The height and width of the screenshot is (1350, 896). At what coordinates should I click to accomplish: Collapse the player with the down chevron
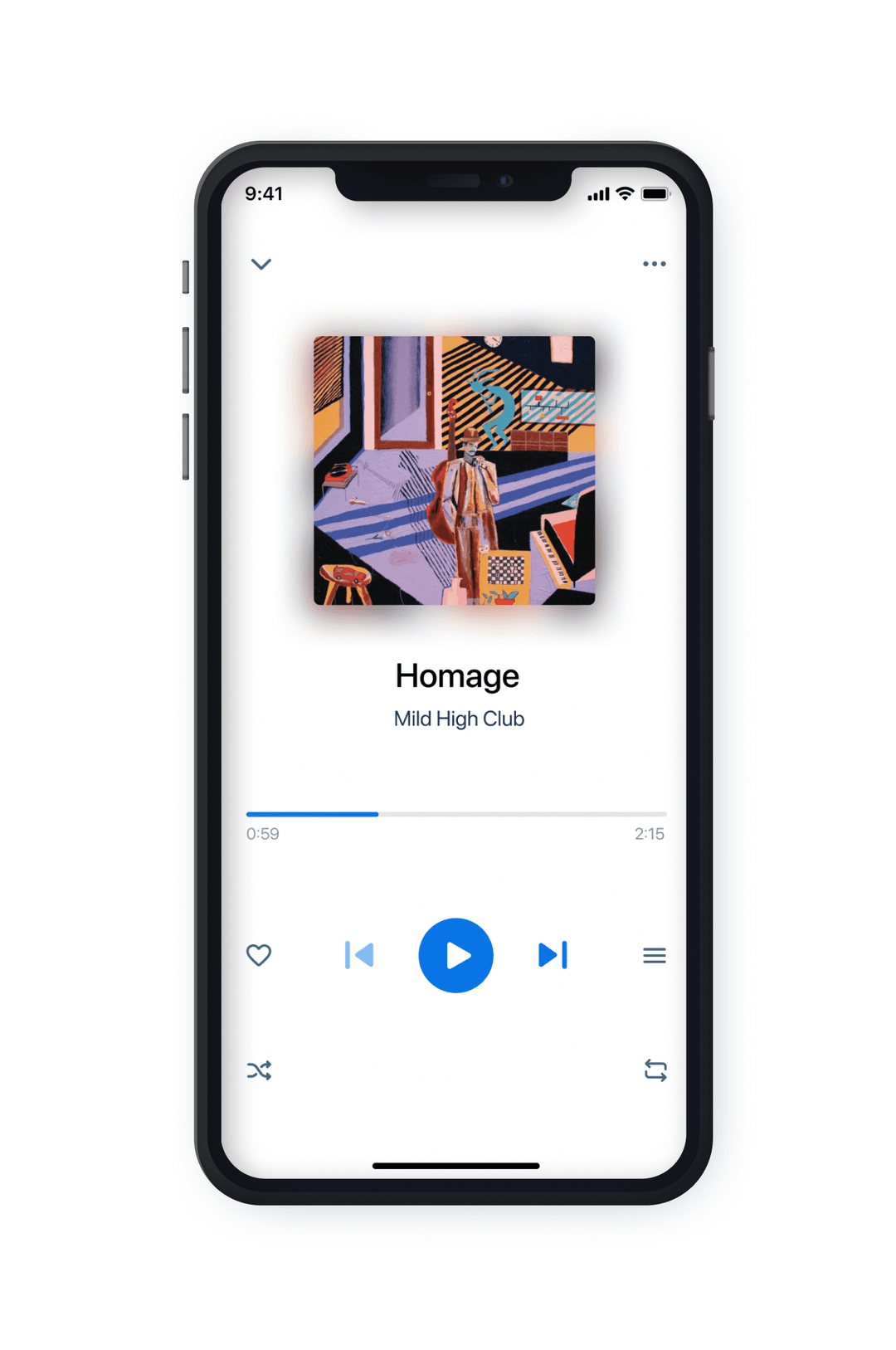click(x=261, y=264)
